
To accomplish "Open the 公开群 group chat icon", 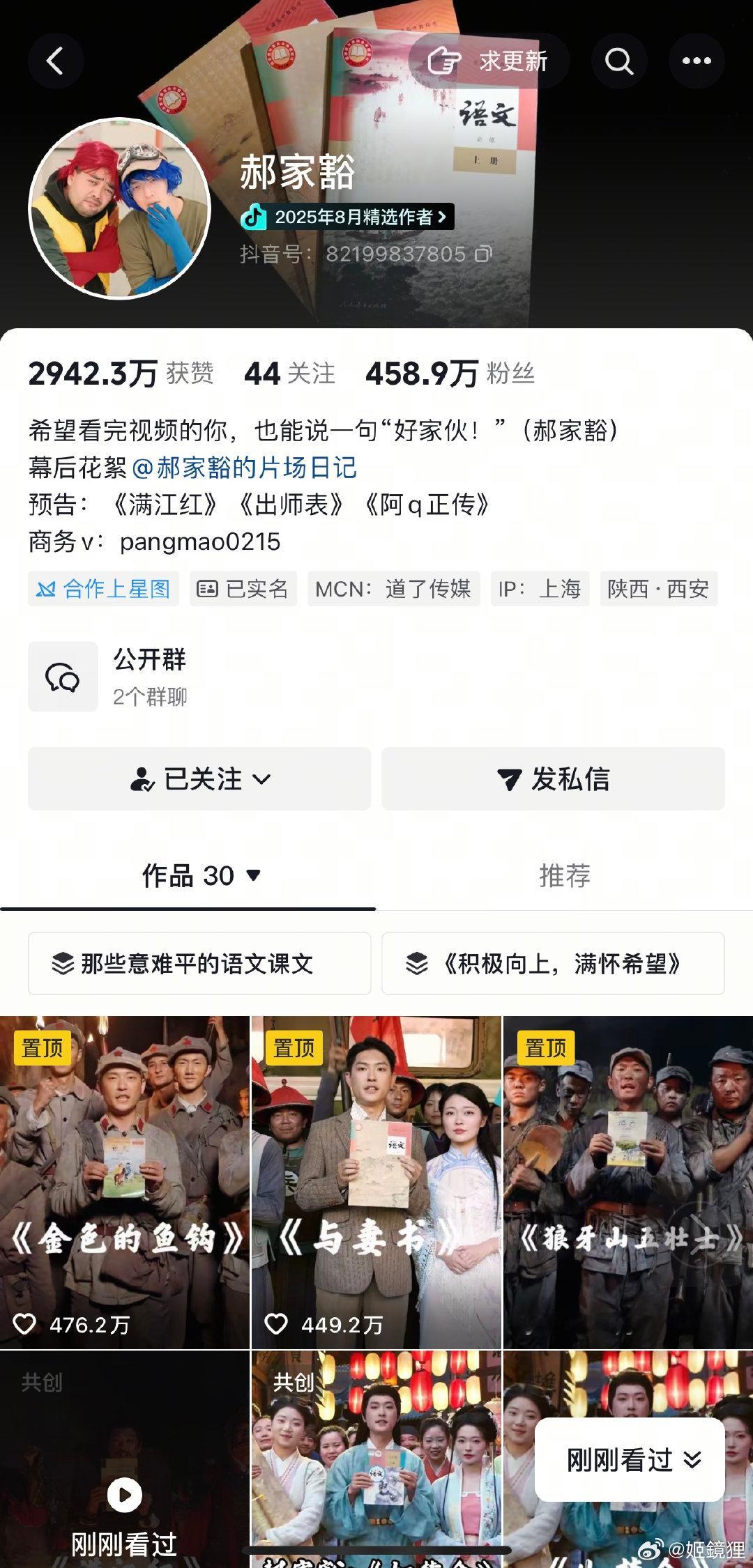I will [63, 676].
